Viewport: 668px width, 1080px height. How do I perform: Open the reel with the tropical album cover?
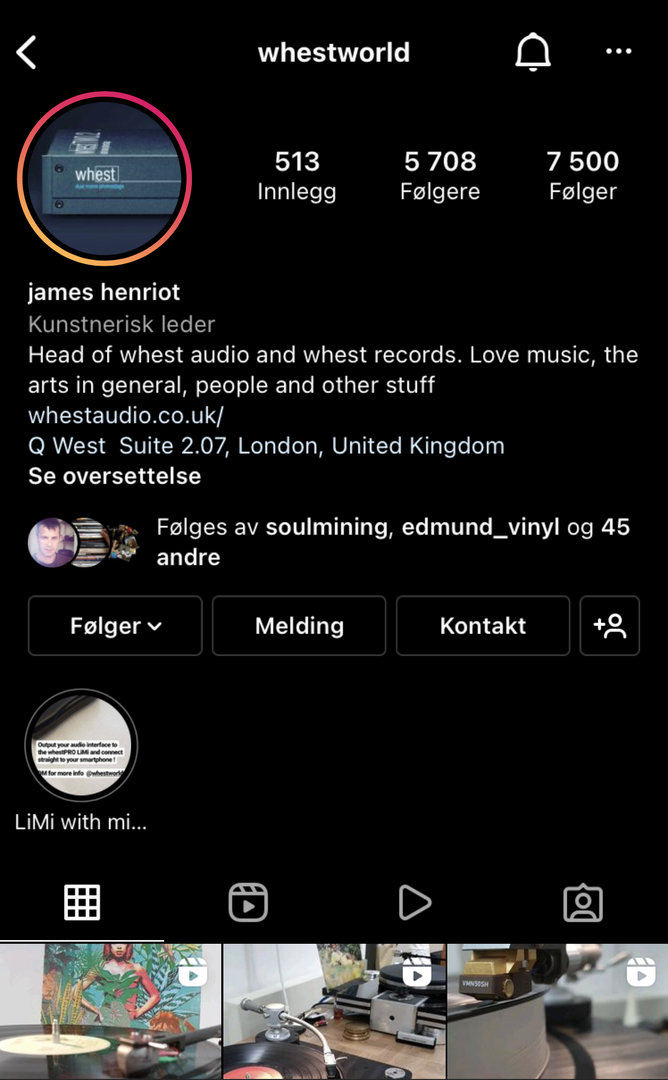pos(110,1012)
